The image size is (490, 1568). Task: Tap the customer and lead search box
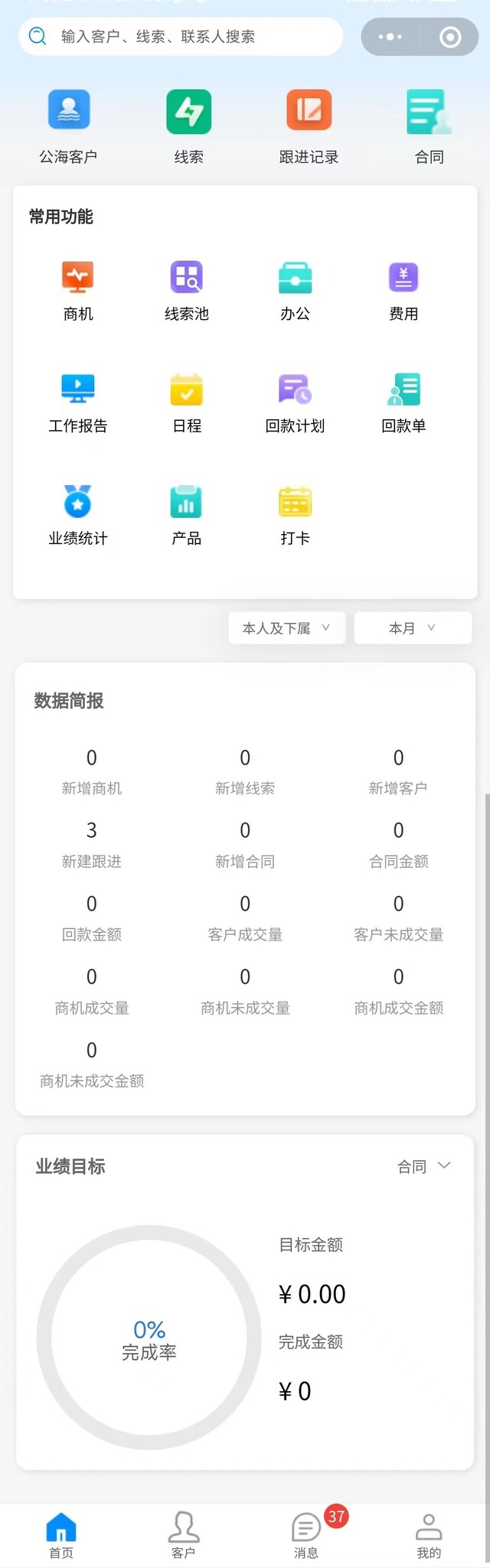[180, 37]
